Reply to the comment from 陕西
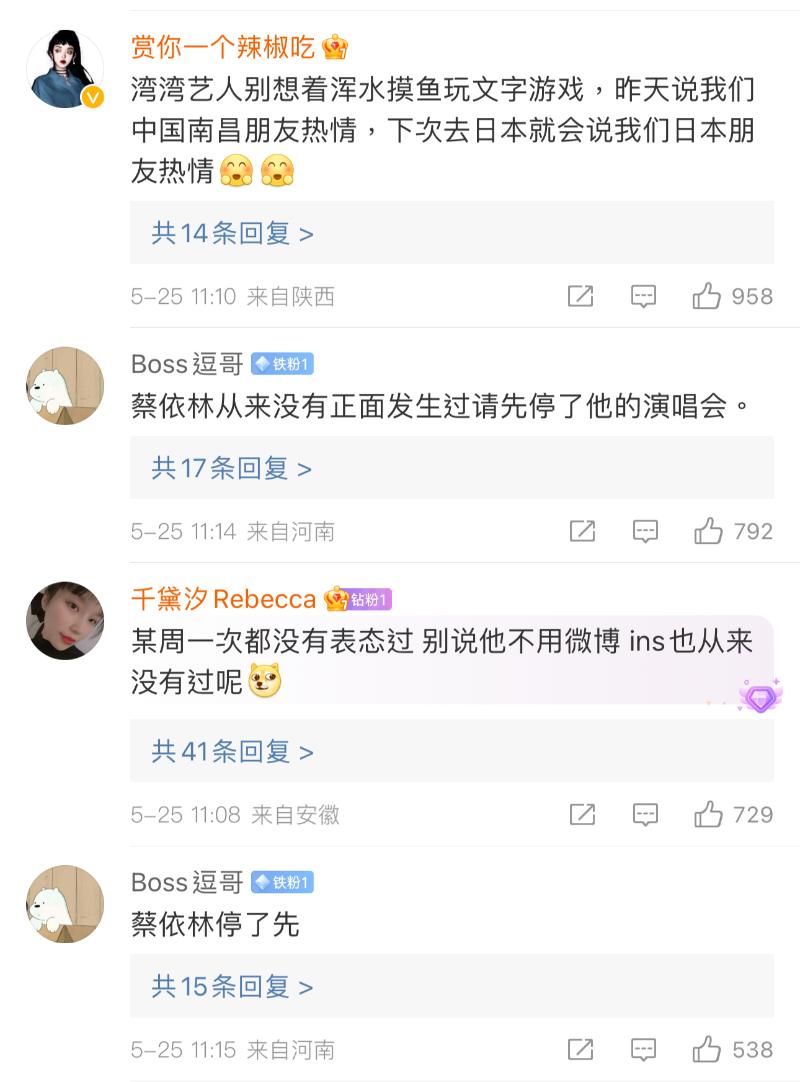Viewport: 800px width, 1082px height. click(643, 296)
